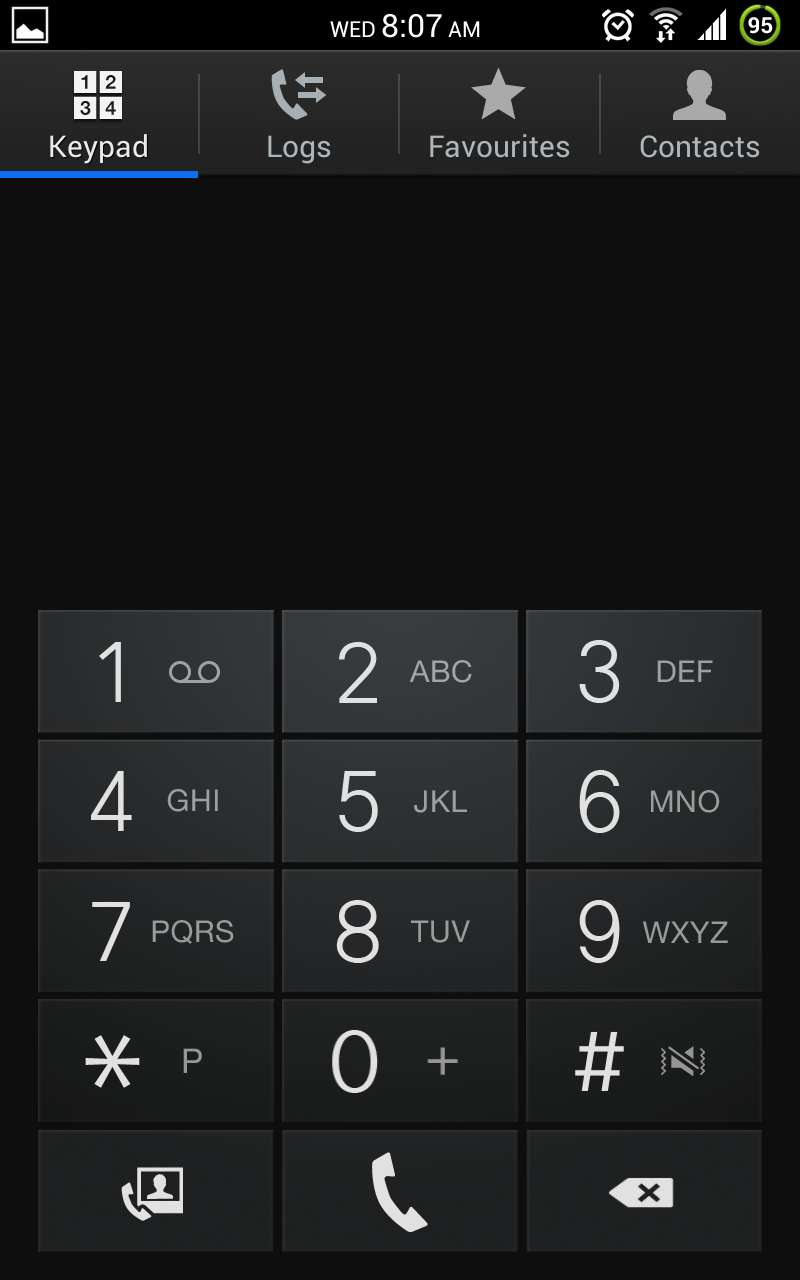800x1280 pixels.
Task: Tap the 4 GHI key
Action: click(155, 801)
